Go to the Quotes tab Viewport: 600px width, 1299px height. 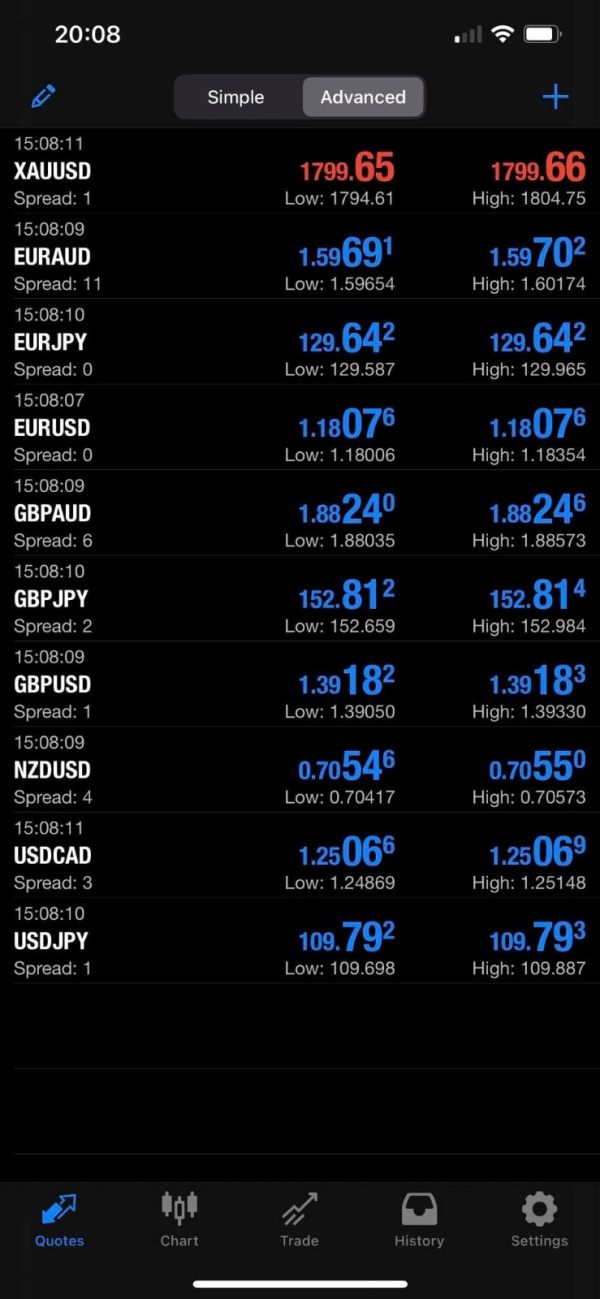(60, 1220)
